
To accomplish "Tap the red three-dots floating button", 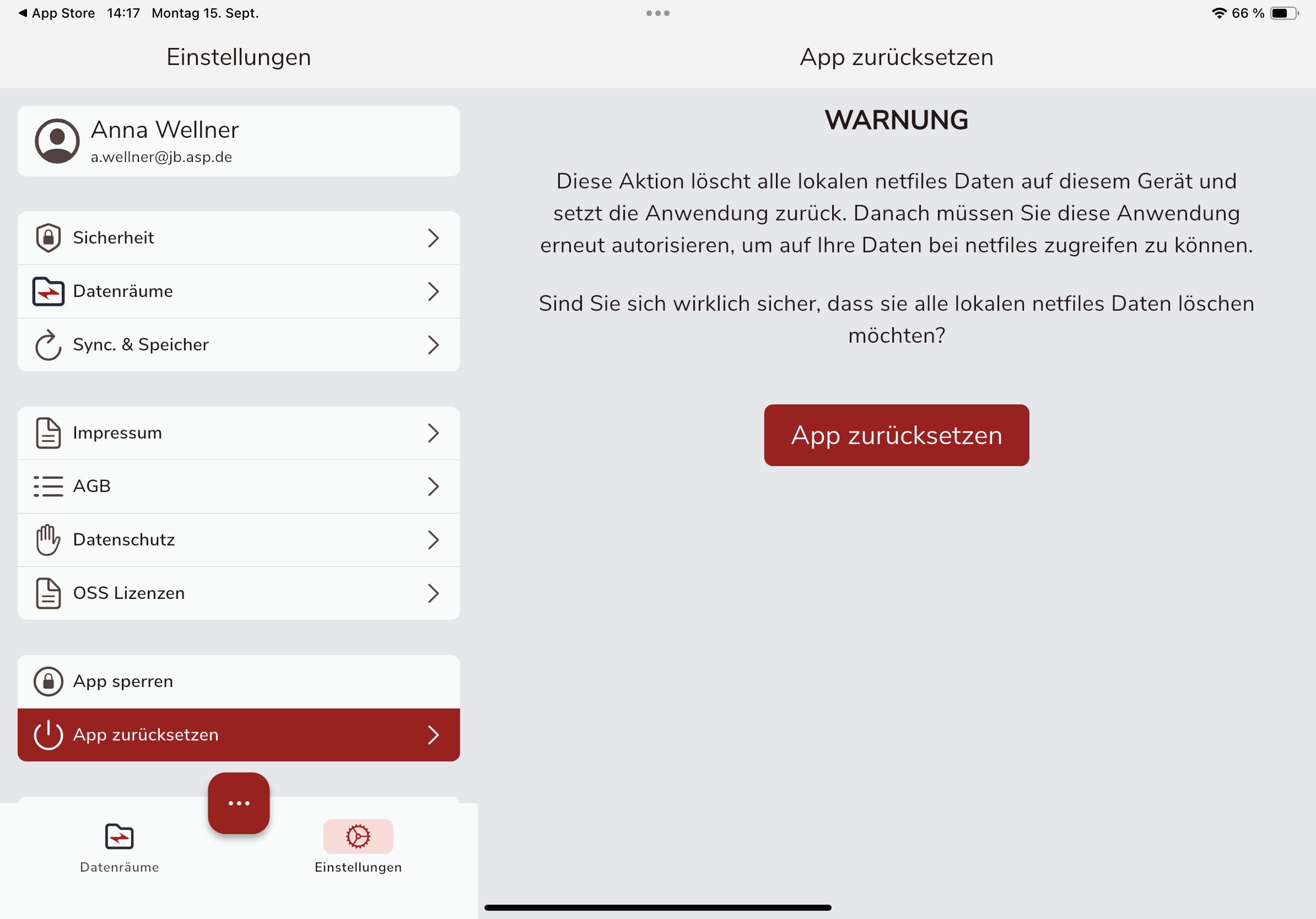I will 239,803.
